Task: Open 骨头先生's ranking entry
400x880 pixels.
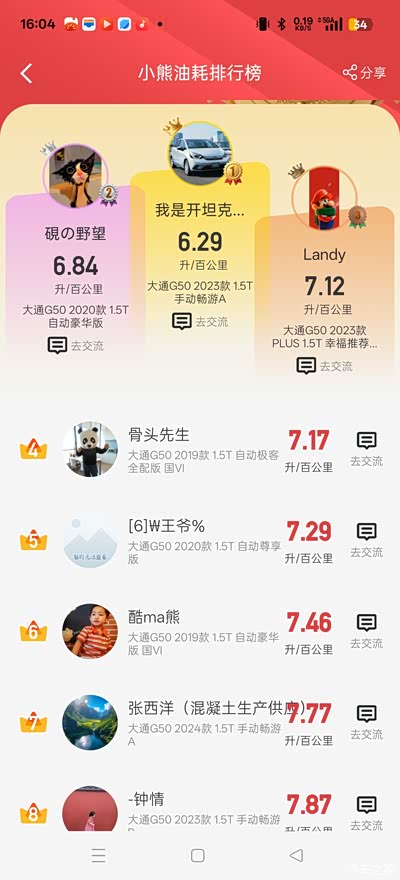Action: 200,450
